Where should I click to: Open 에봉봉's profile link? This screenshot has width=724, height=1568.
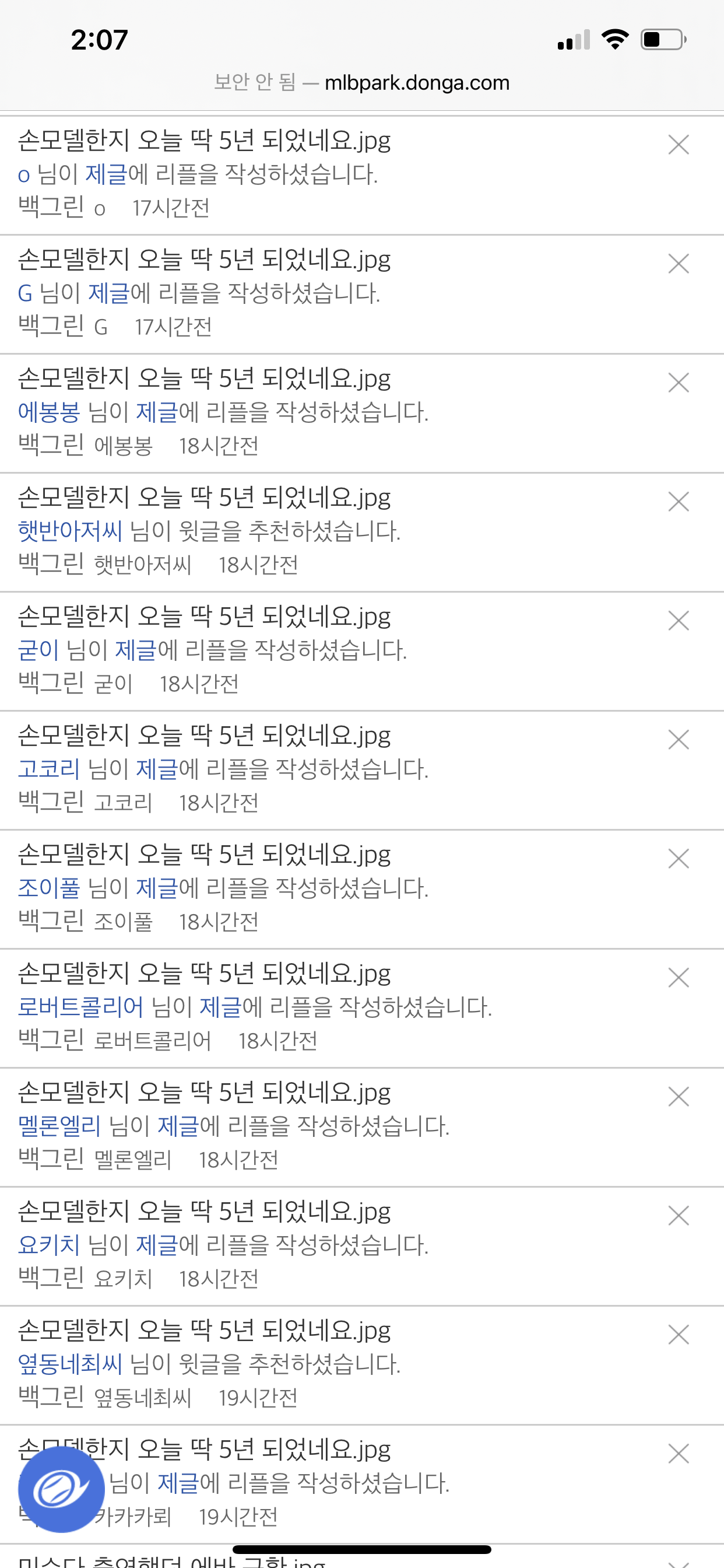click(48, 412)
